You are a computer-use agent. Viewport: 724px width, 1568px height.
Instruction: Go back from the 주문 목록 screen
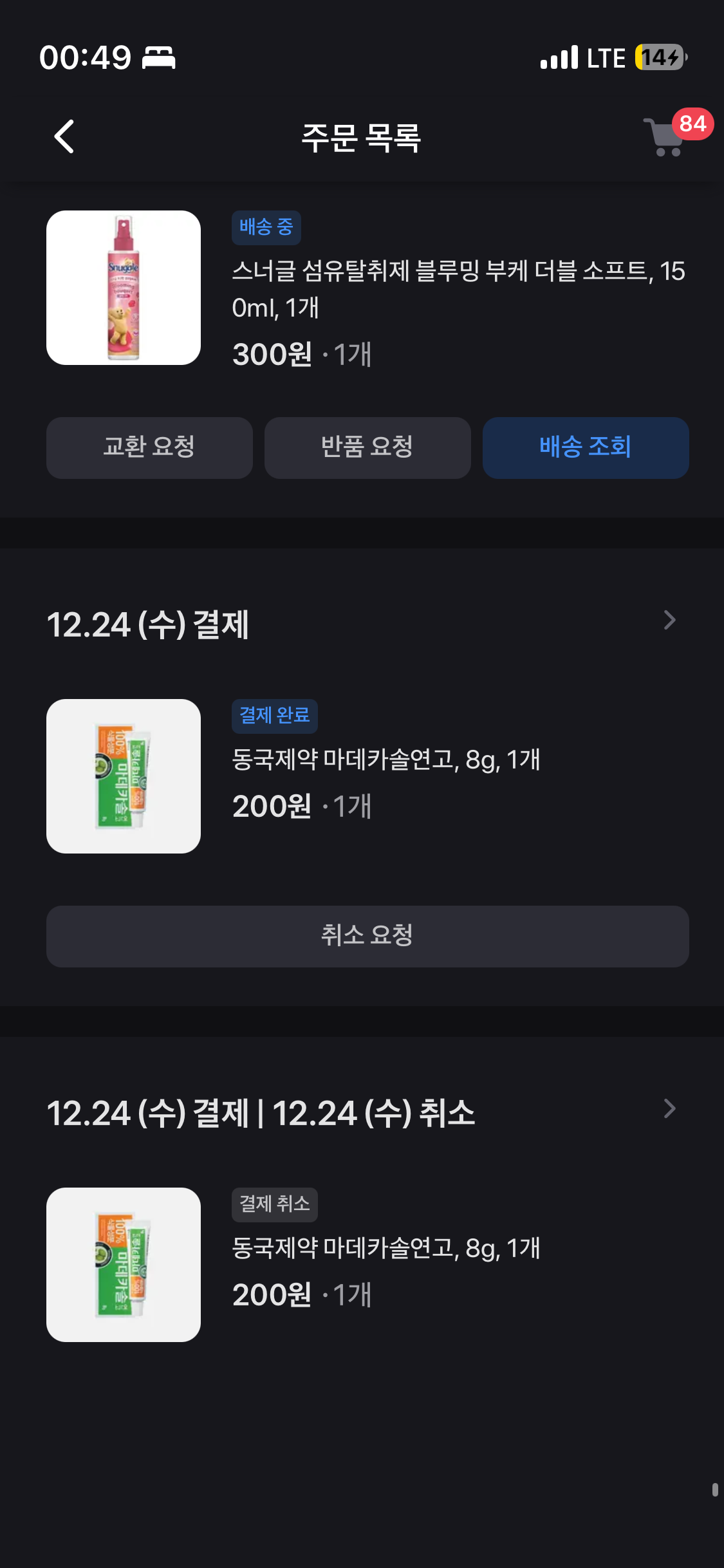[64, 136]
